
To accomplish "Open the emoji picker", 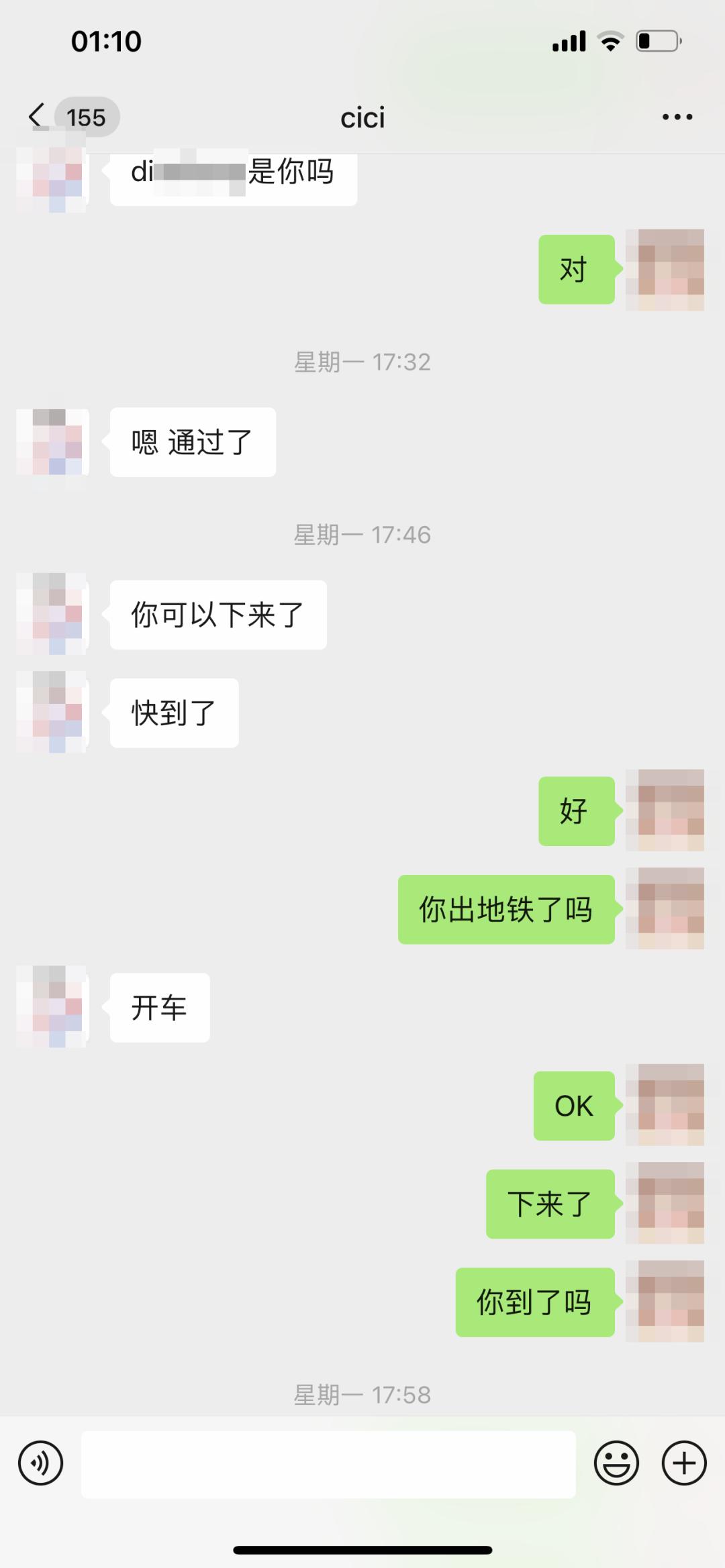I will click(x=618, y=1463).
